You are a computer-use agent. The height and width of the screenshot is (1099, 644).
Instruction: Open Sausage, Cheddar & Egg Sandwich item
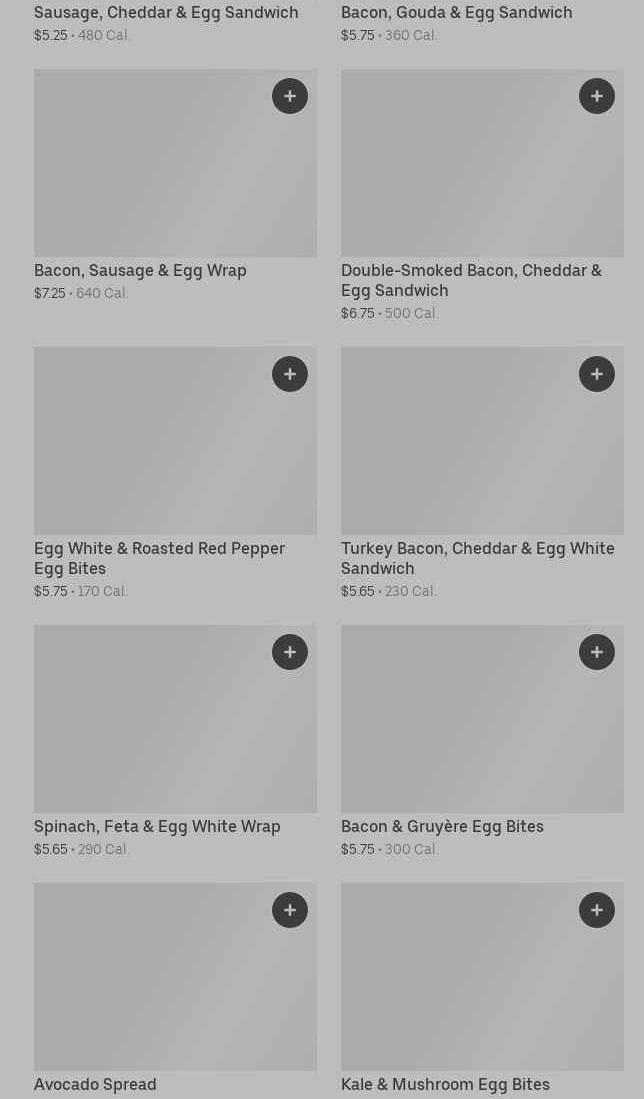tap(166, 13)
